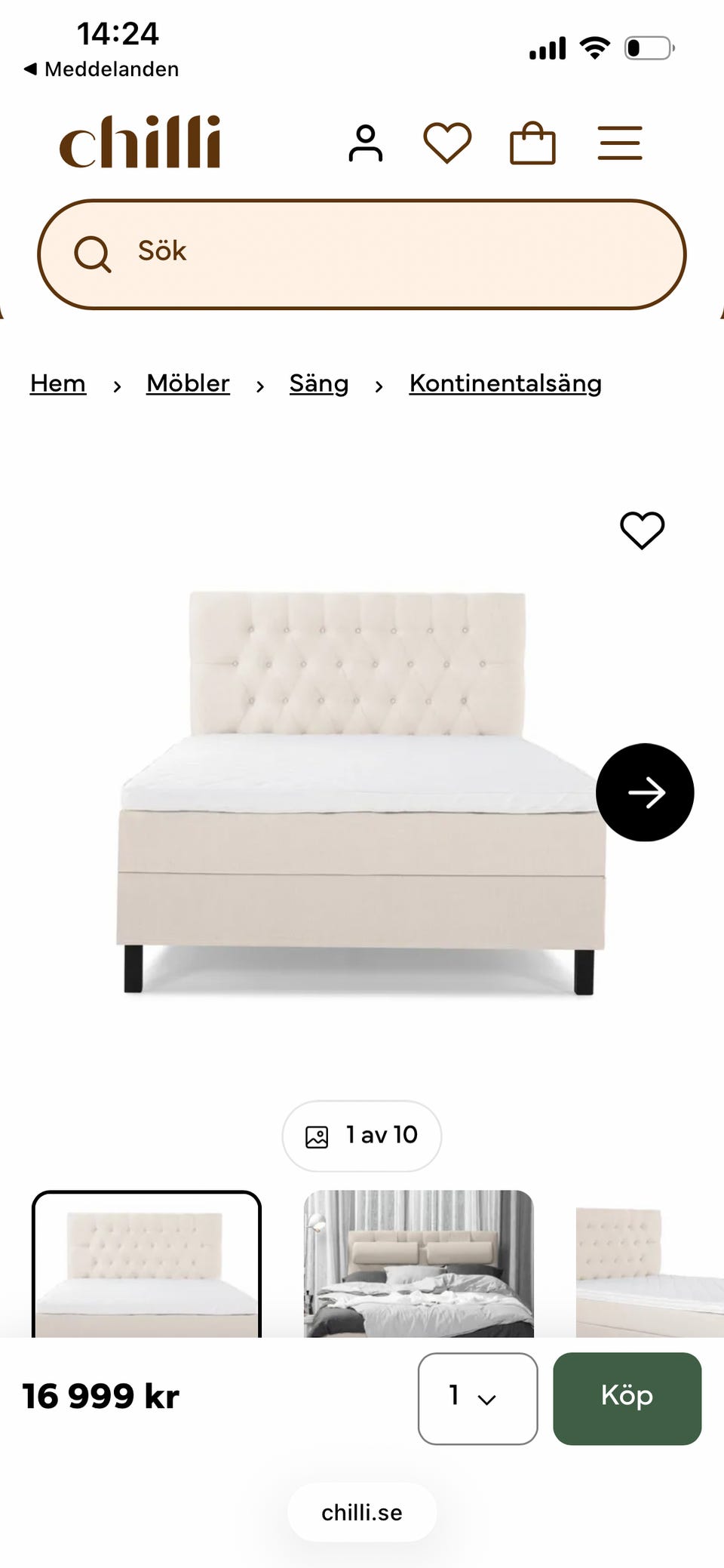Go to the chilli logo homepage
This screenshot has width=724, height=1568.
pyautogui.click(x=140, y=142)
